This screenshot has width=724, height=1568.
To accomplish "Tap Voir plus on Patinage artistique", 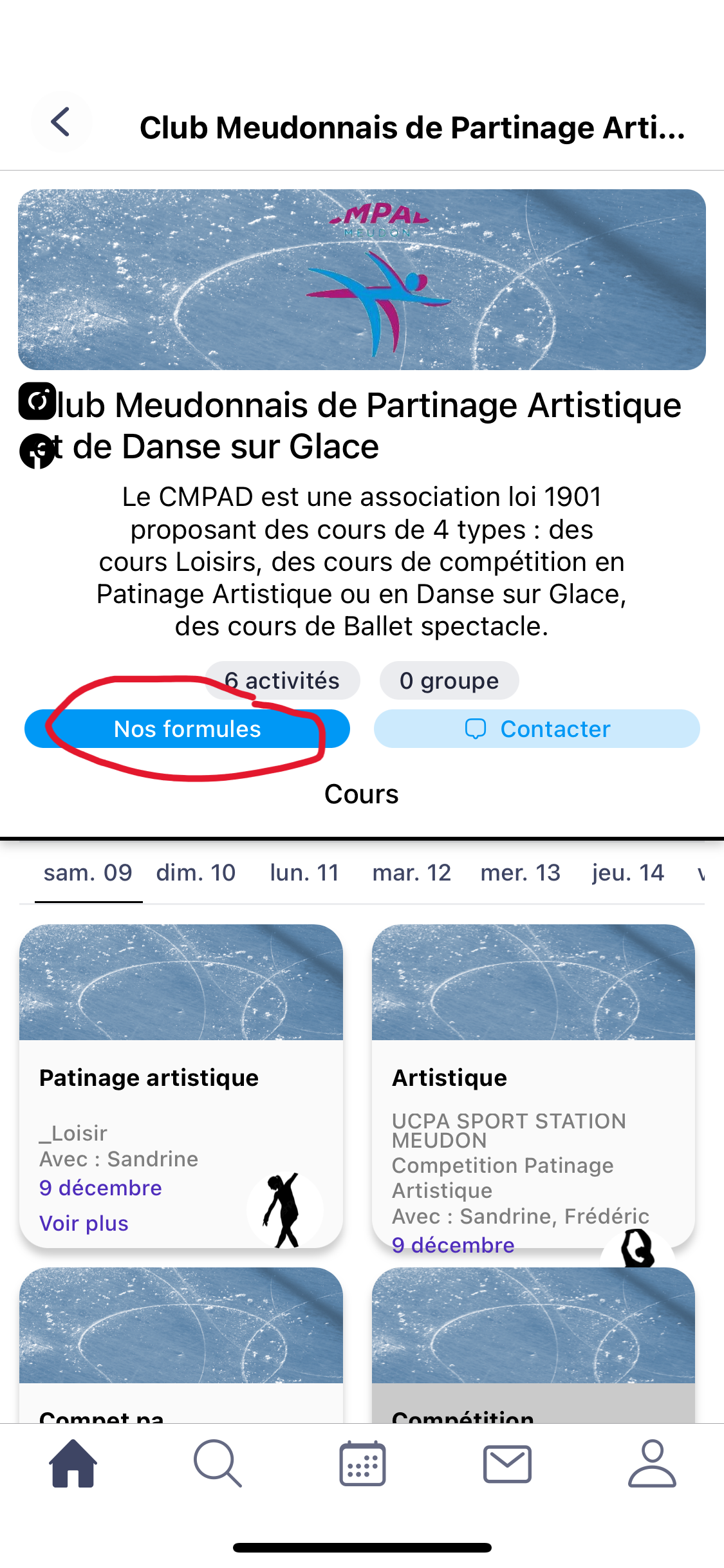I will pos(84,1223).
